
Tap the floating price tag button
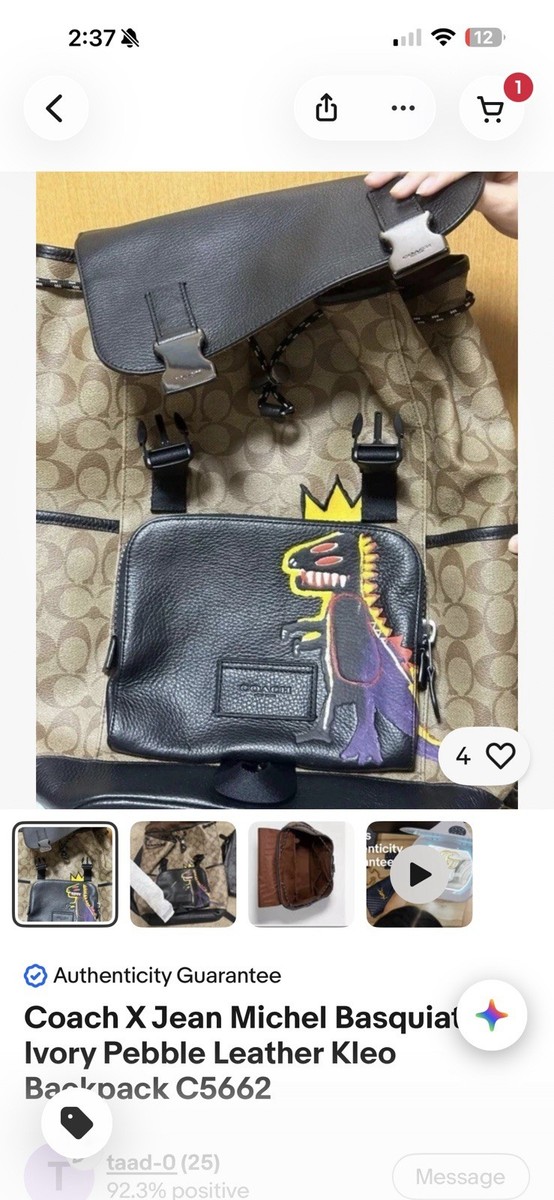[x=77, y=1123]
